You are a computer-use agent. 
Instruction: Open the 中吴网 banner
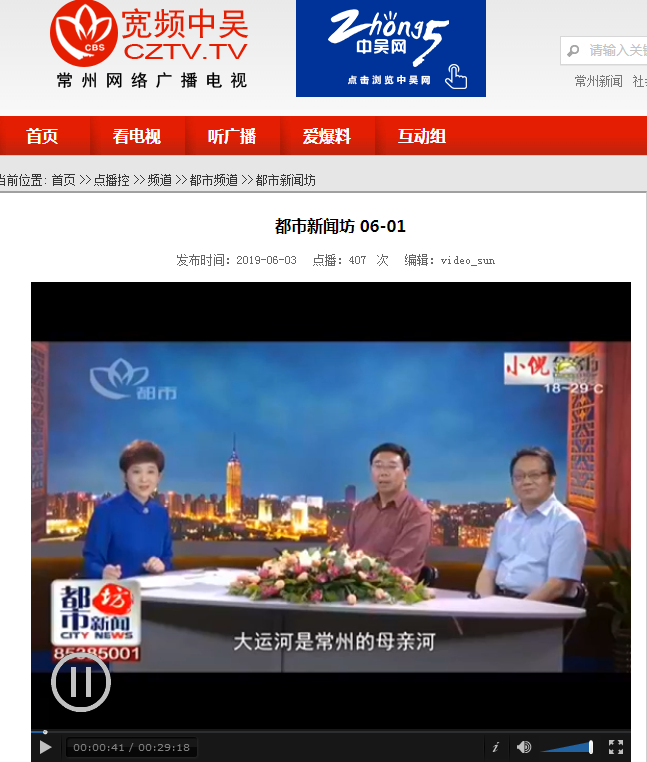tap(390, 48)
